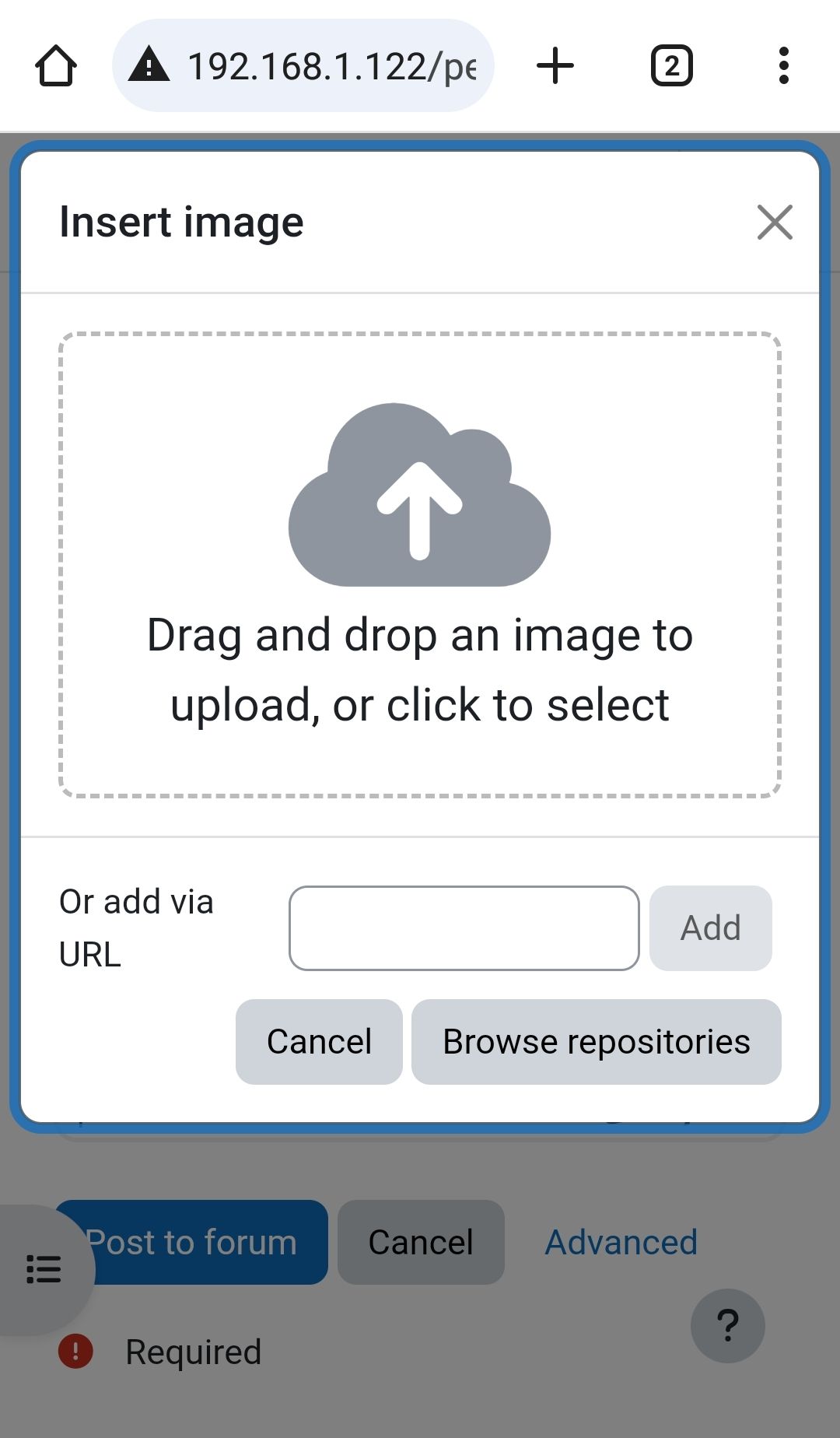Screen dimensions: 840x1438
Task: Tap the image upload drop zone
Action: tap(420, 565)
